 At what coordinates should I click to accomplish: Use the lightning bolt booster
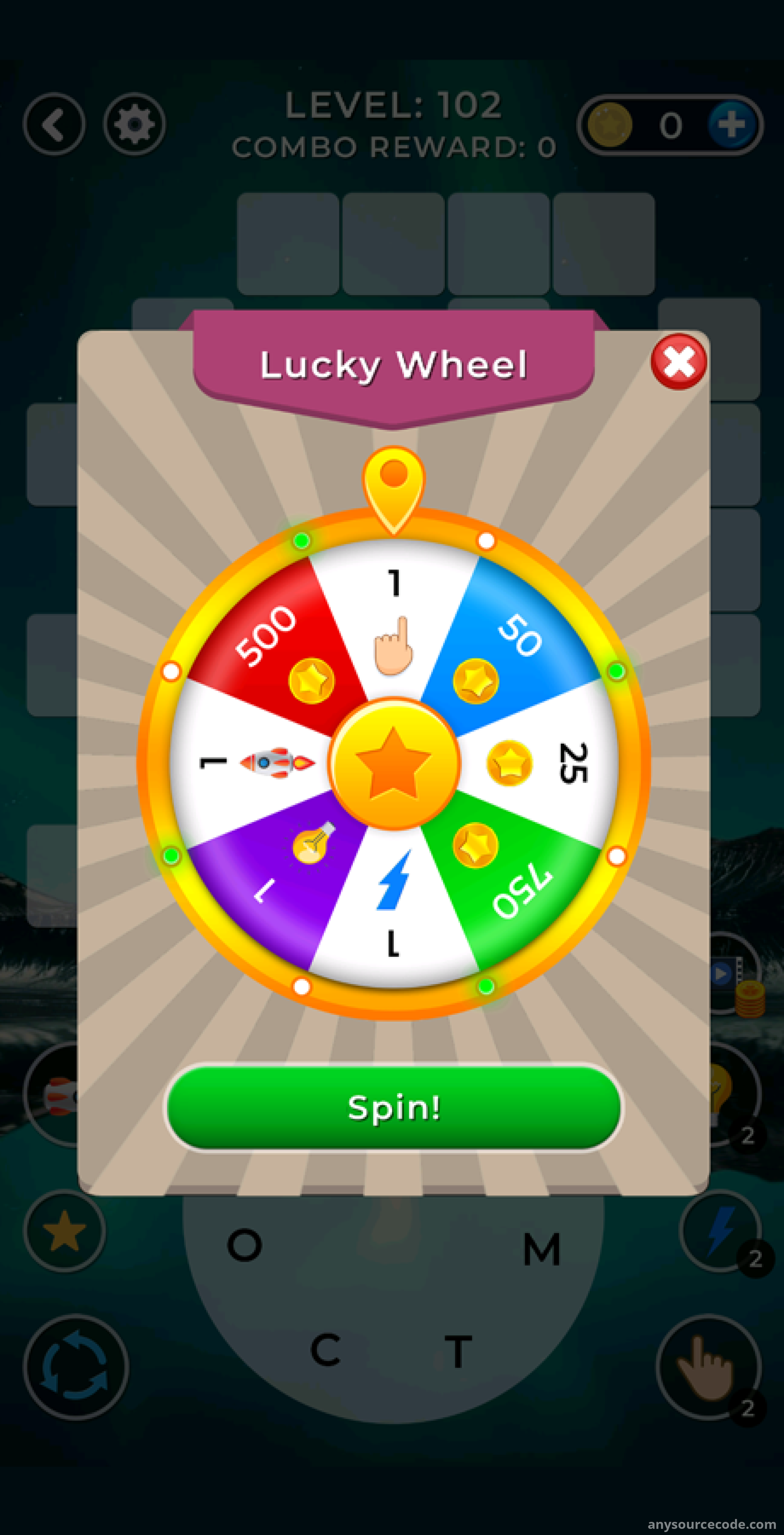[x=720, y=1231]
